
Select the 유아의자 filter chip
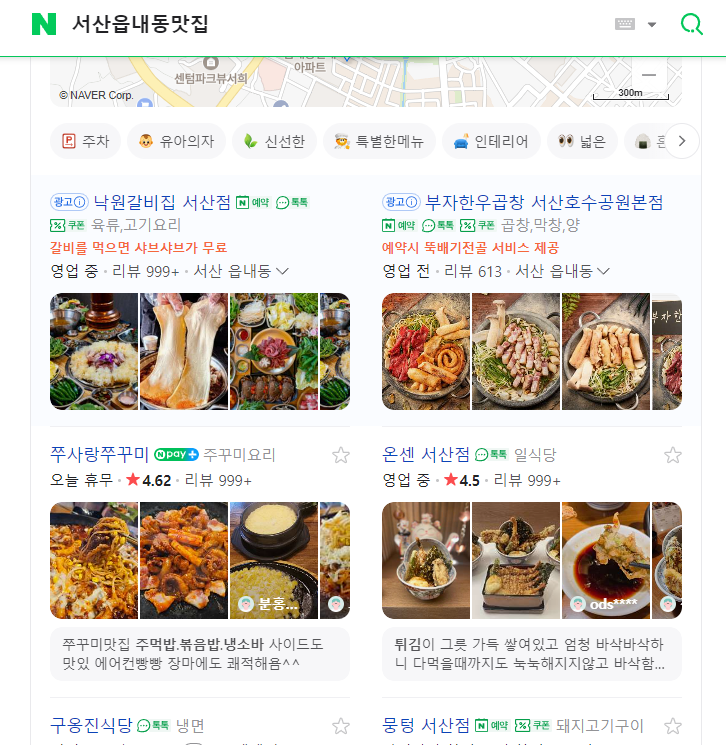point(175,142)
